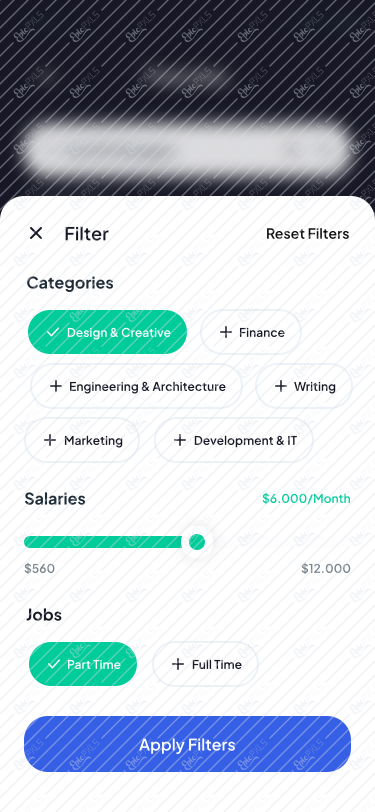Viewport: 375px width, 812px height.
Task: Tap the salary slider handle
Action: 197,542
